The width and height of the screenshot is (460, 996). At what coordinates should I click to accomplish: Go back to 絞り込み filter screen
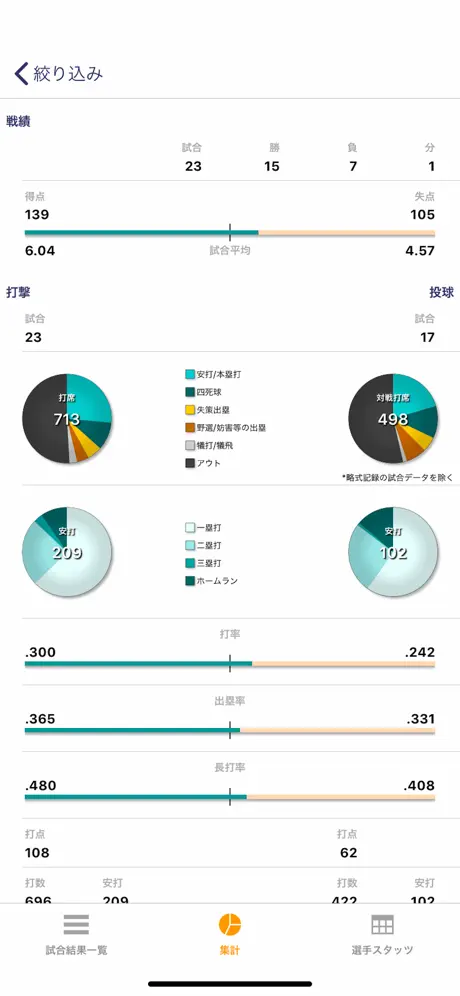click(58, 74)
